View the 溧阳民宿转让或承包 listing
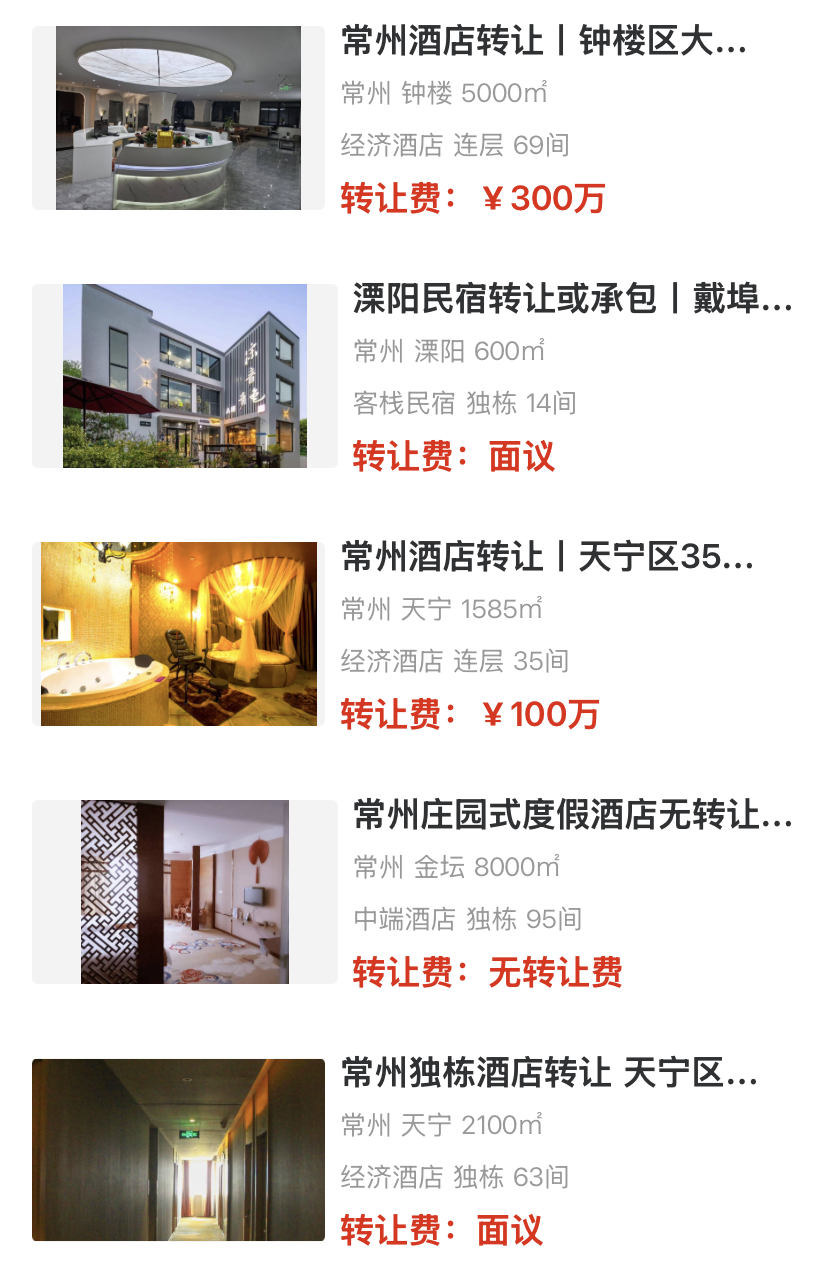The image size is (828, 1264). coord(572,299)
